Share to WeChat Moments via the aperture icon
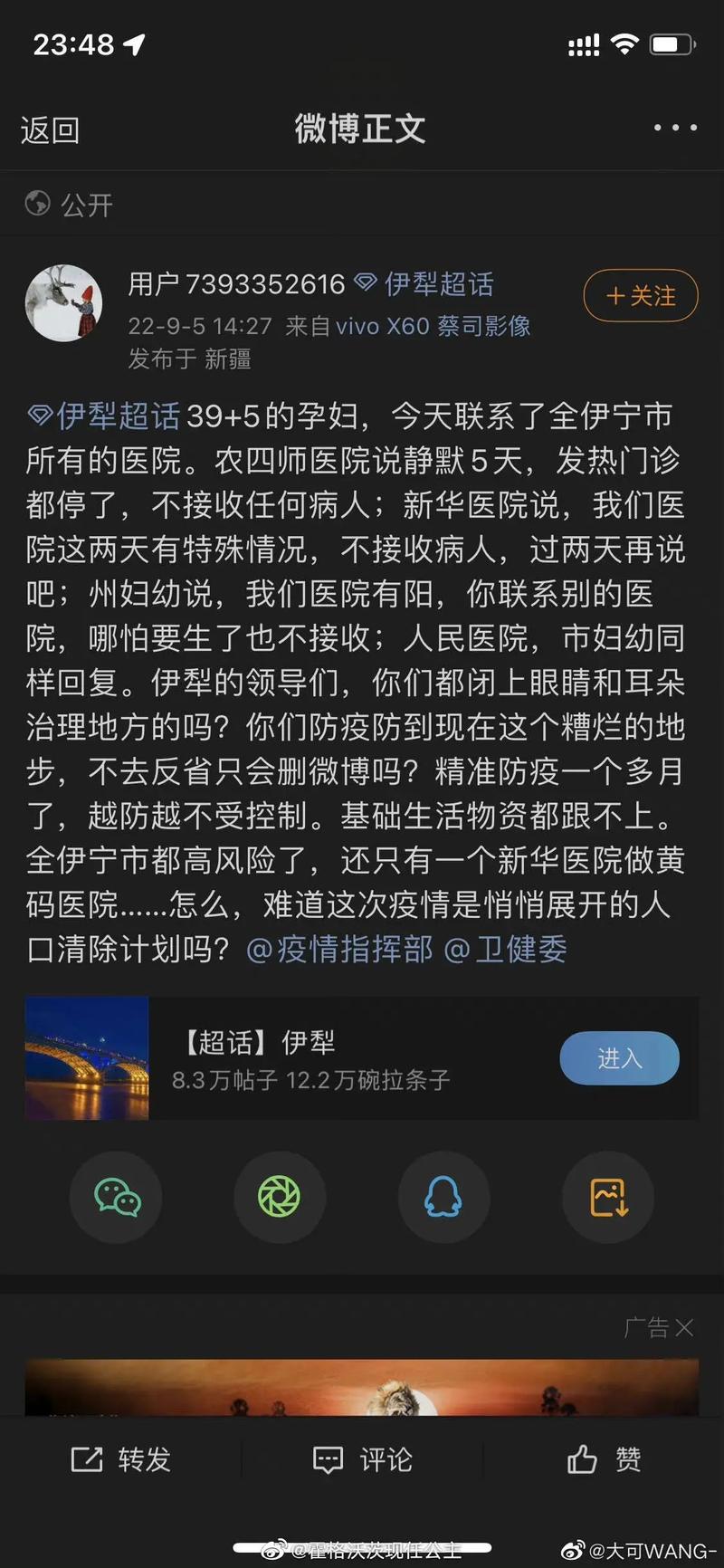 tap(280, 1197)
